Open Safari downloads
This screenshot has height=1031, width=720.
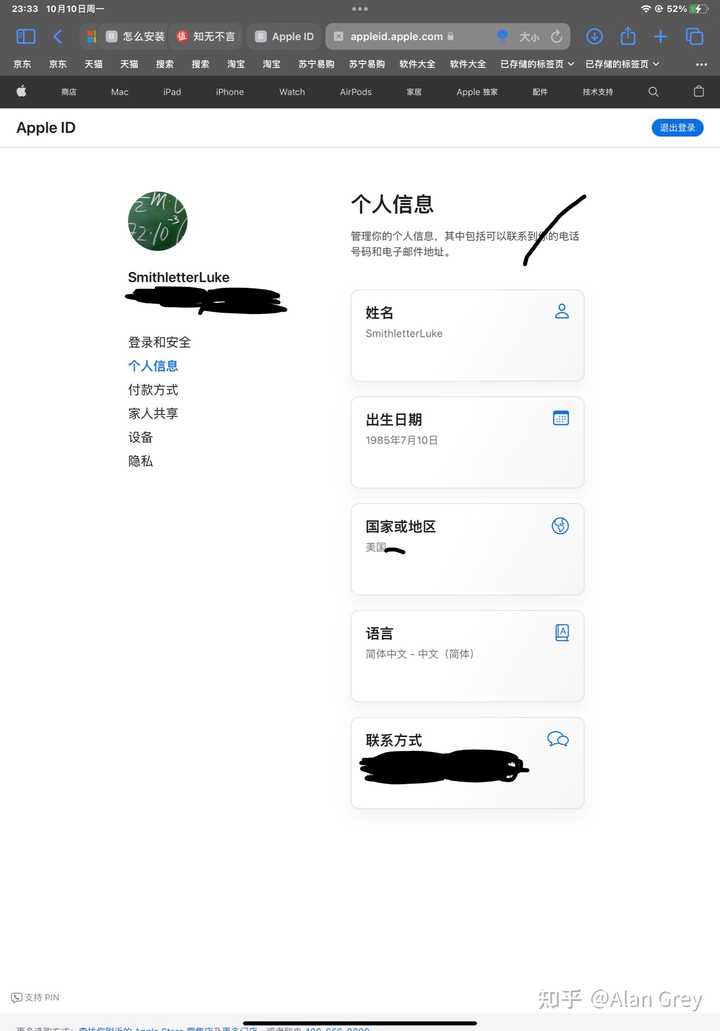point(594,36)
